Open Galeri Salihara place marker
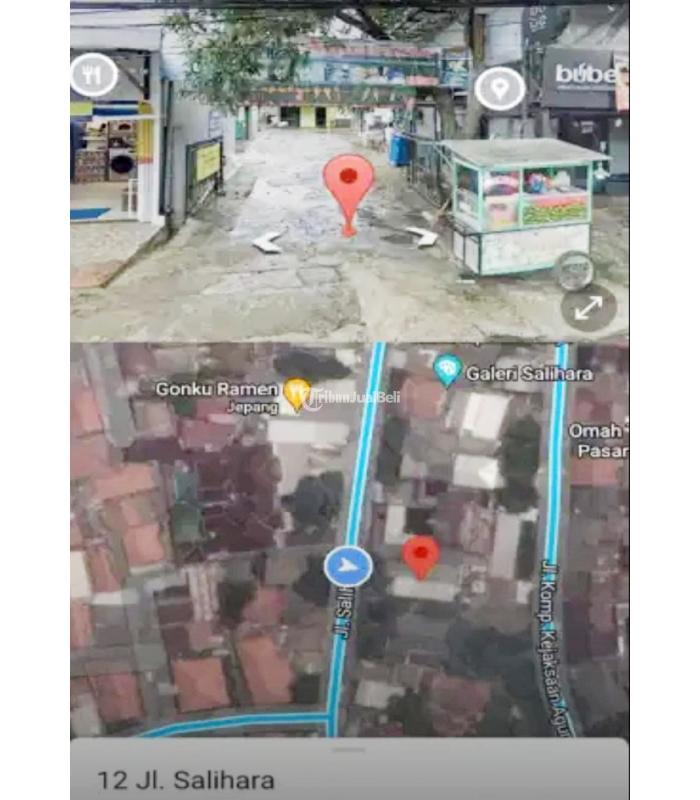The image size is (700, 800). click(448, 371)
